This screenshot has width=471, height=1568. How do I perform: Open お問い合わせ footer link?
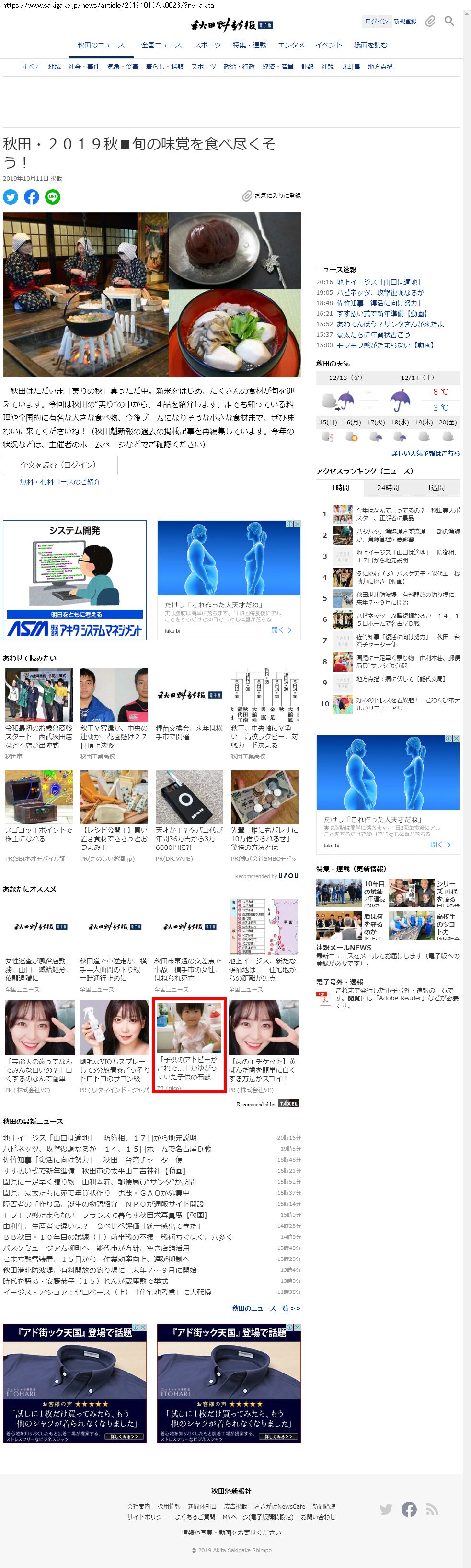(x=318, y=1517)
